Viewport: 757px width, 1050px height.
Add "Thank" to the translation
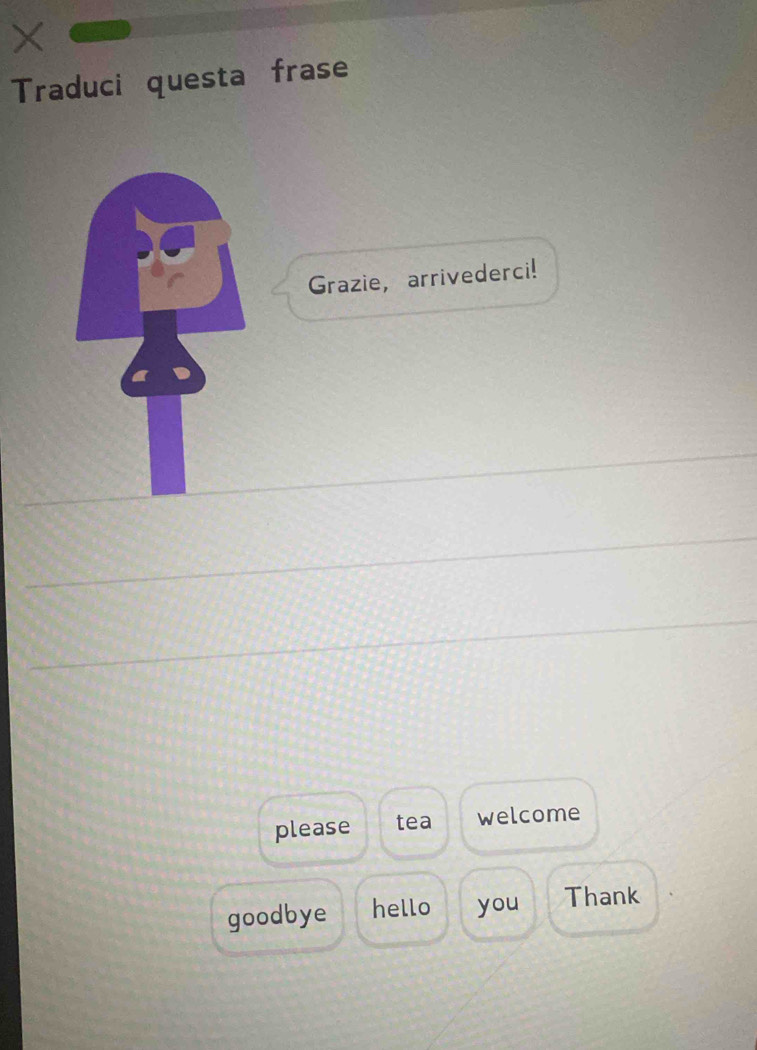click(x=602, y=897)
